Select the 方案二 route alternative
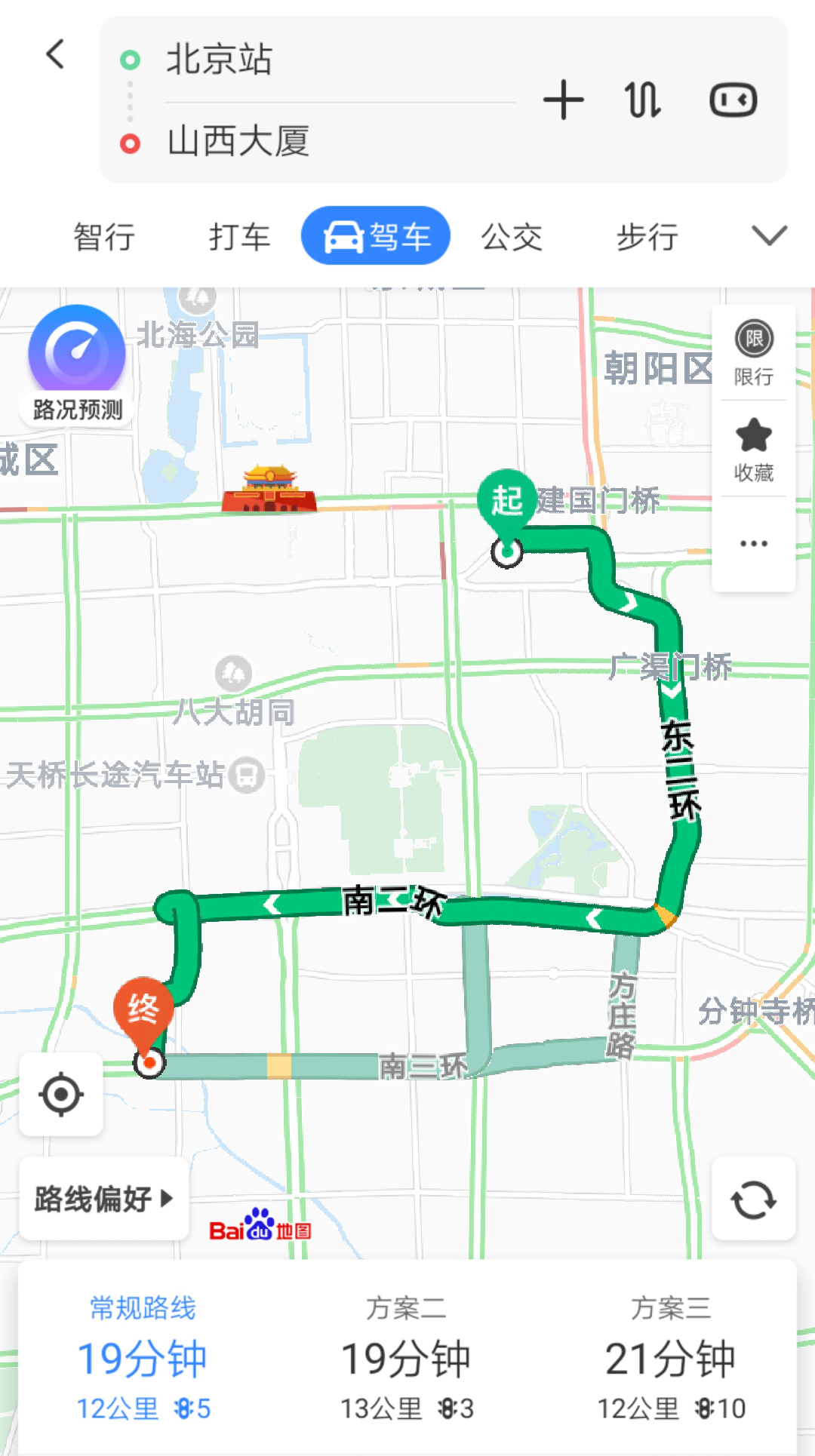Viewport: 815px width, 1456px height. tap(407, 1358)
